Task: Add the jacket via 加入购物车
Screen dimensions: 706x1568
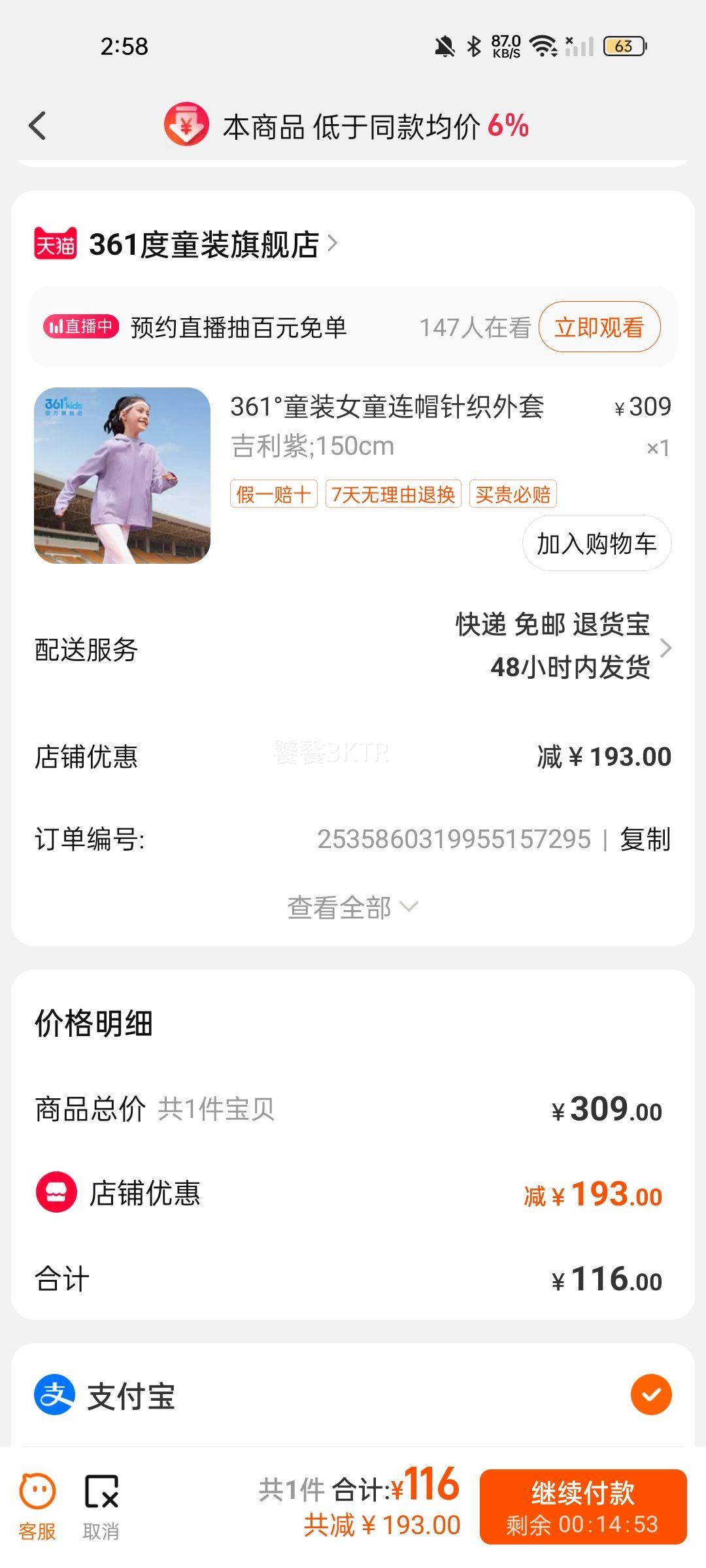Action: pyautogui.click(x=596, y=543)
